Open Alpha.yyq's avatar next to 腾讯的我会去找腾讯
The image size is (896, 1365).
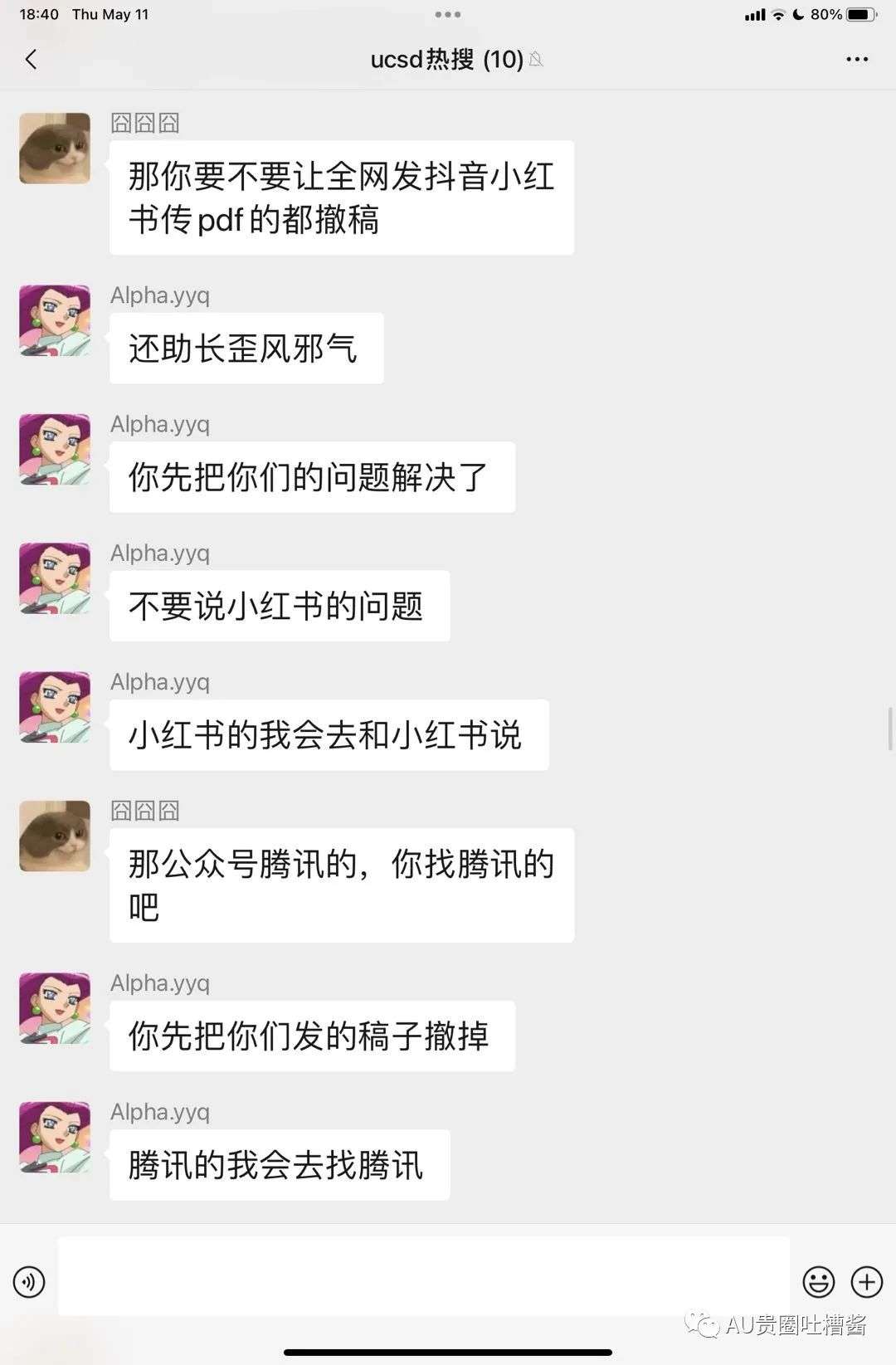55,1137
